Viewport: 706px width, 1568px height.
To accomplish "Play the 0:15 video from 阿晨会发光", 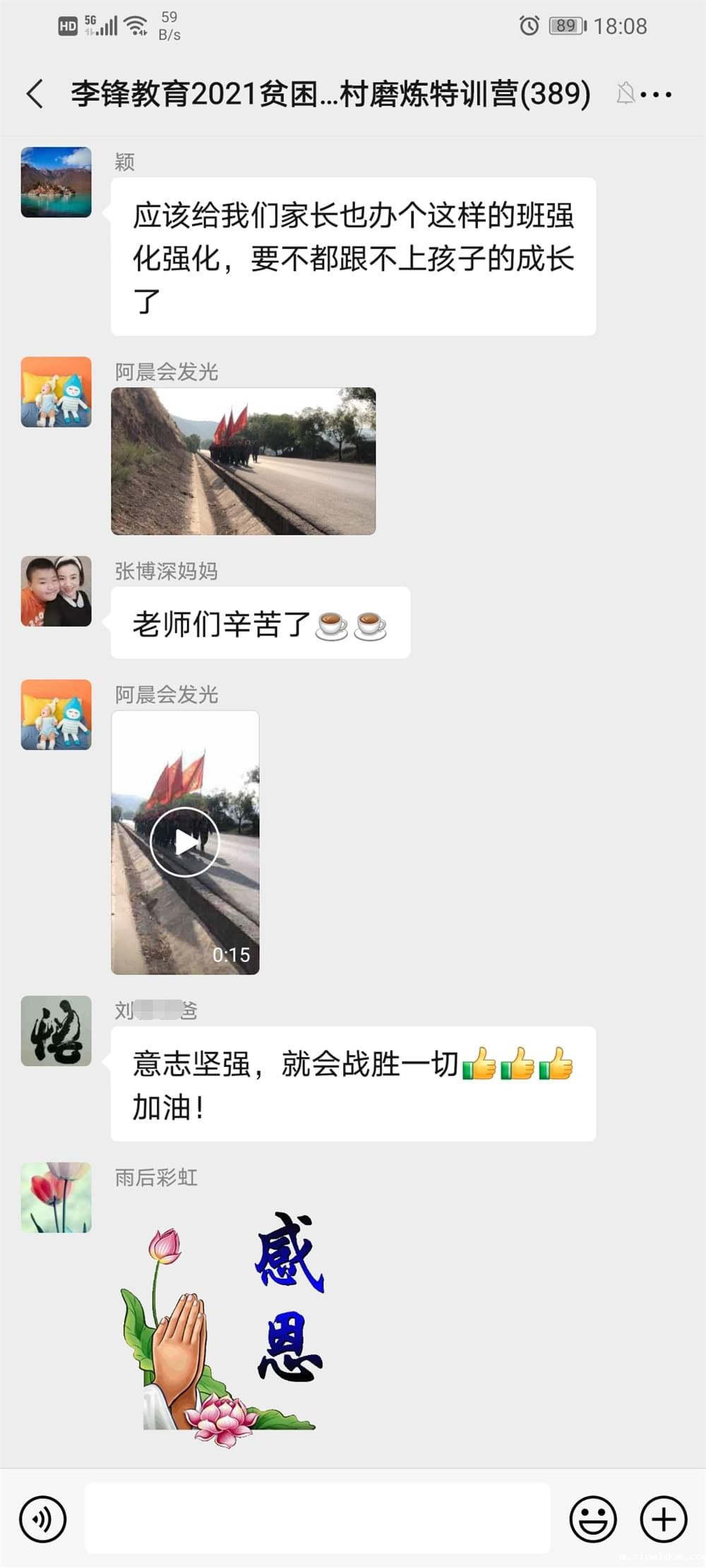I will 185,842.
